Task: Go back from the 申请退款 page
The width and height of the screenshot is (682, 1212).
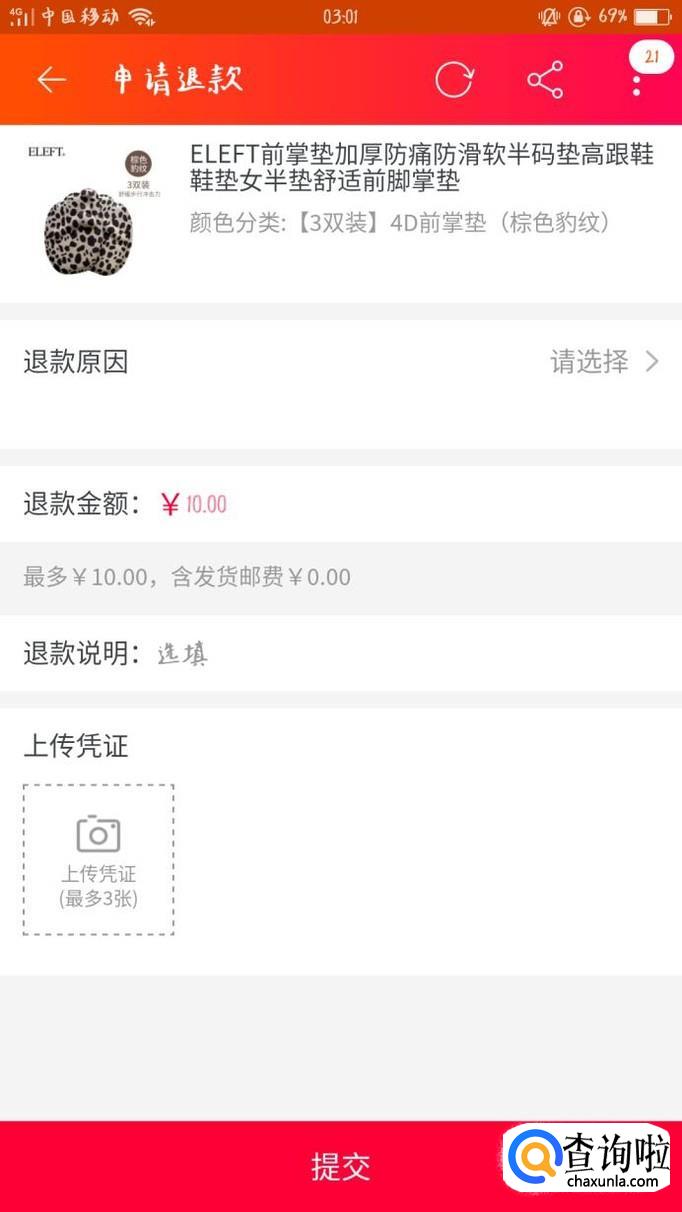Action: pos(51,80)
